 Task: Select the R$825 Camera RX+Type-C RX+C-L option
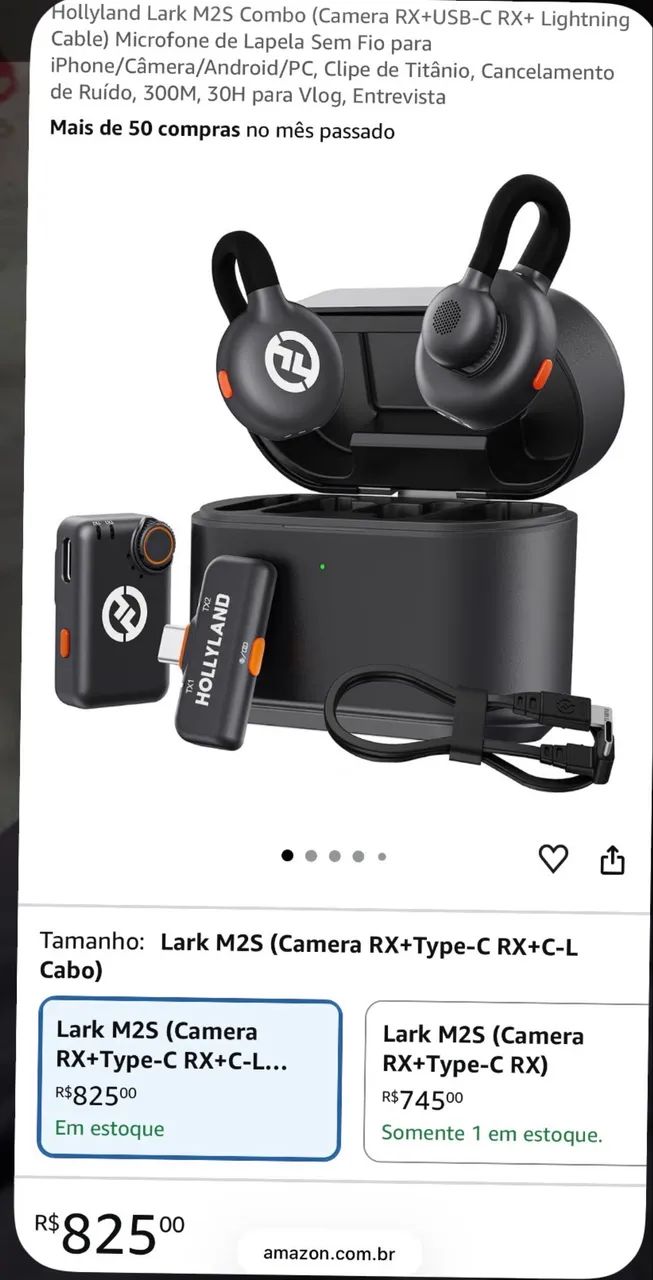tap(190, 1079)
